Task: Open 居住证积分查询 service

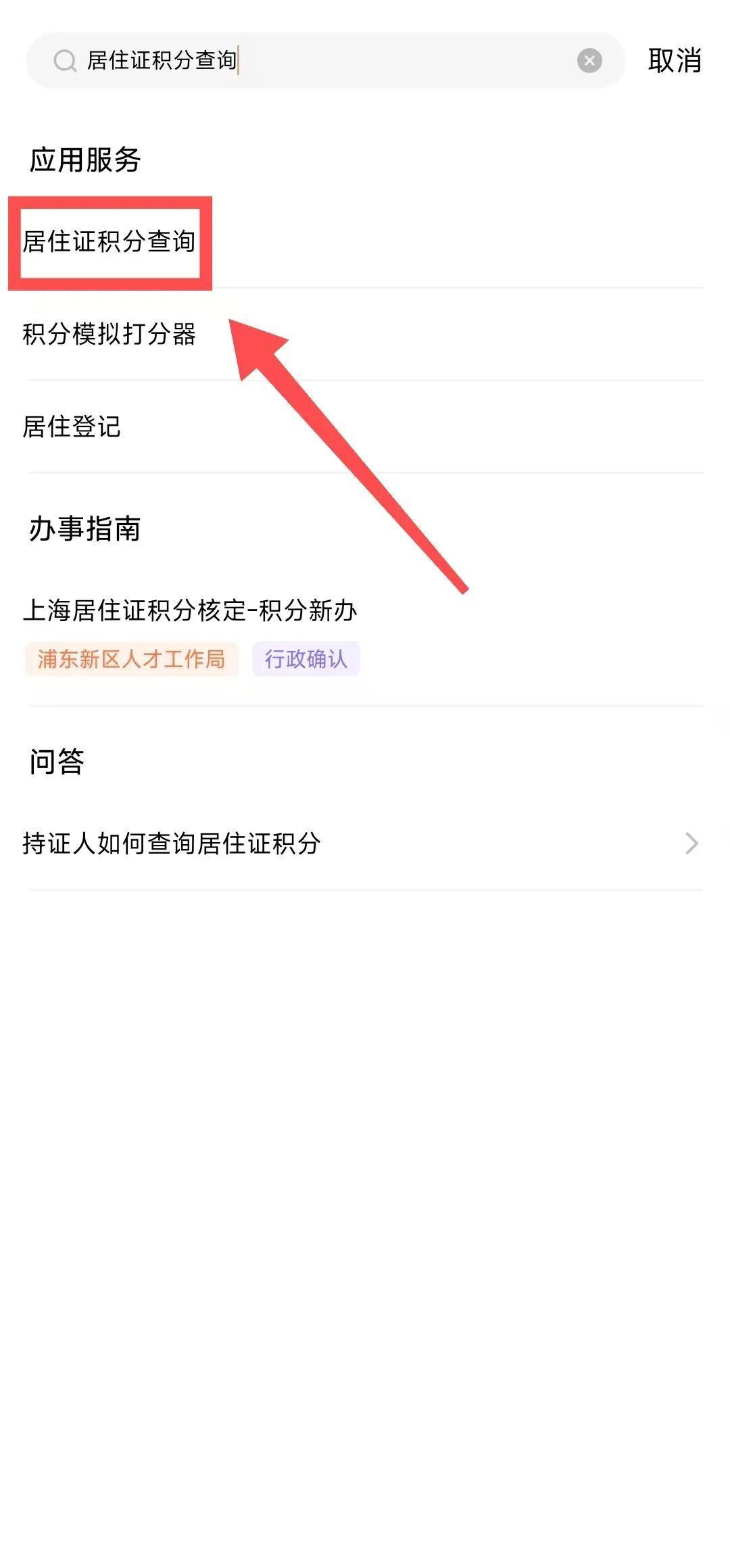Action: pyautogui.click(x=109, y=242)
